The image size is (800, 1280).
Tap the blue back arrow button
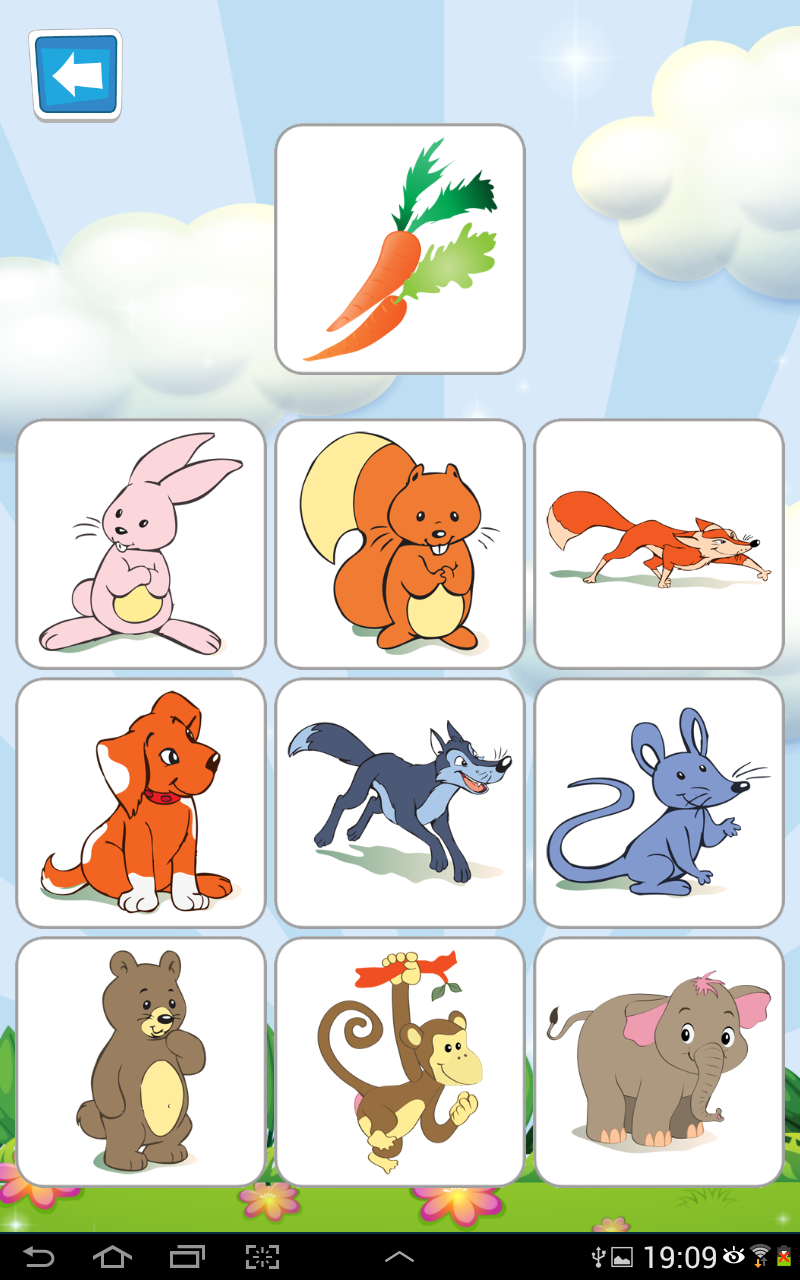tap(76, 74)
